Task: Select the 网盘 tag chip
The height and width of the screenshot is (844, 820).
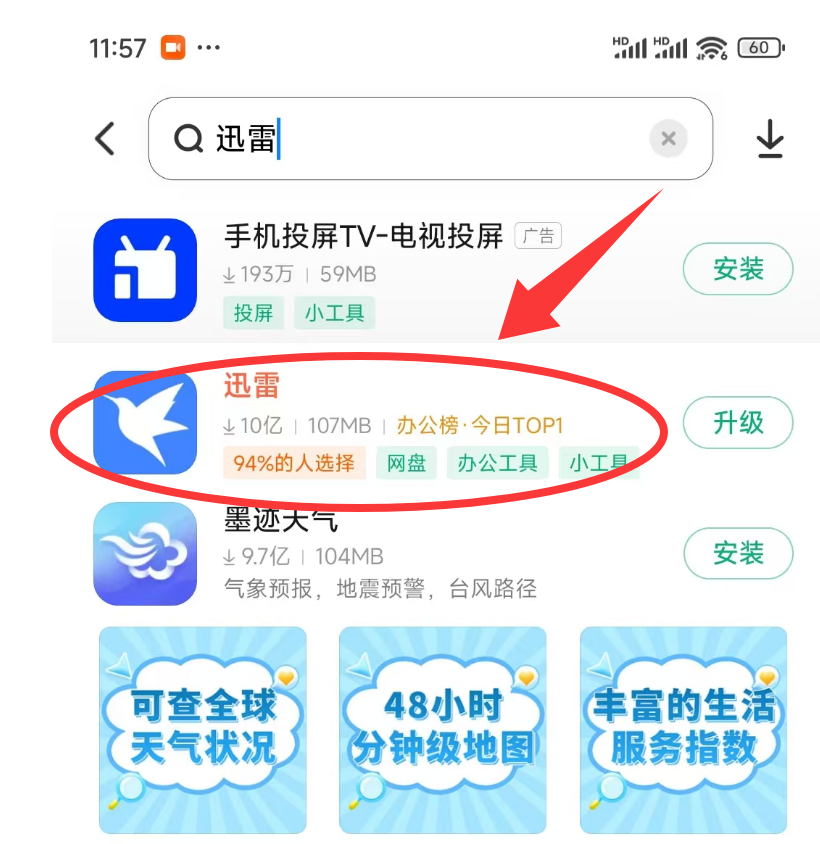Action: tap(406, 463)
